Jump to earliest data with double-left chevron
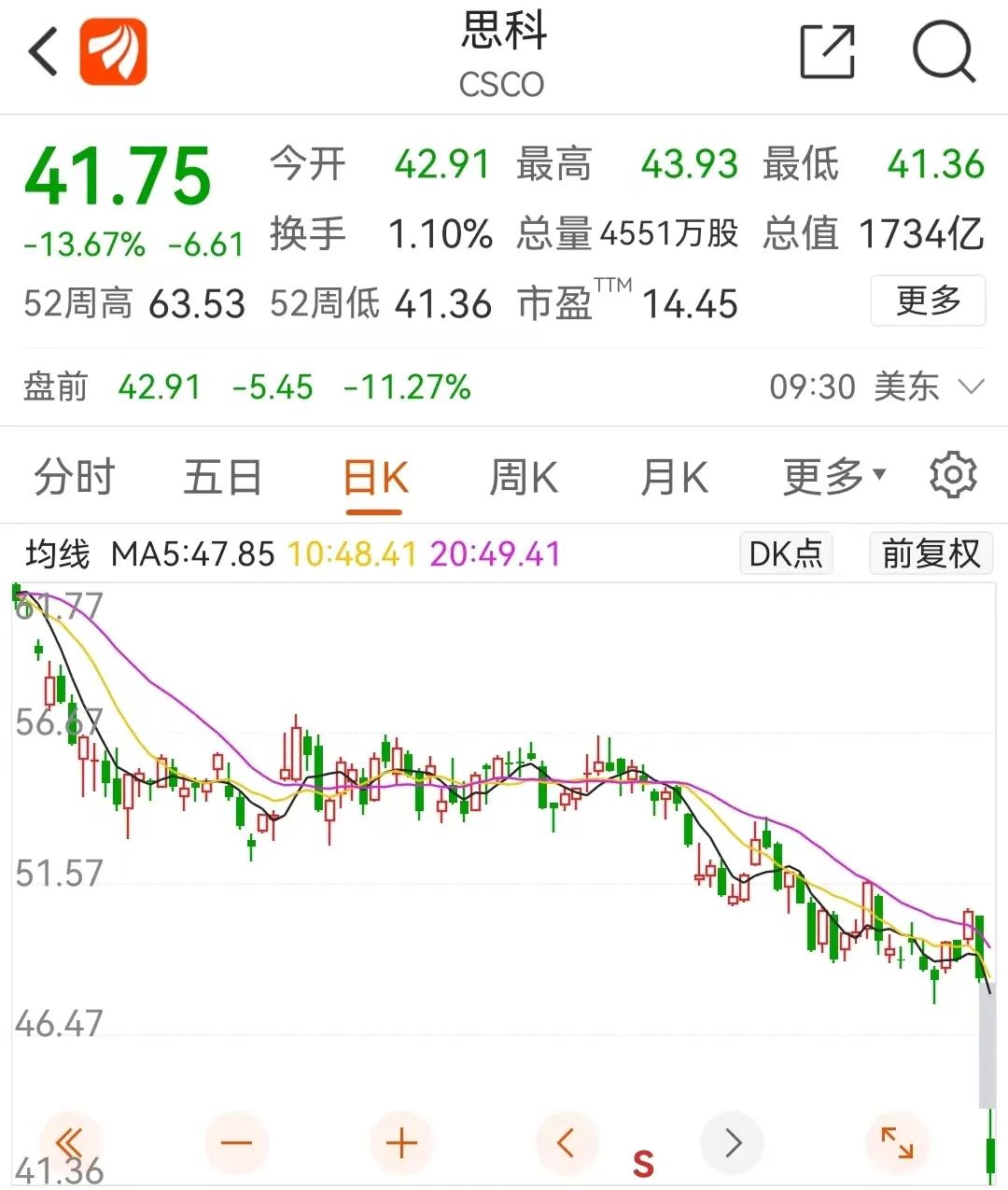This screenshot has width=1008, height=1190. tap(70, 1141)
